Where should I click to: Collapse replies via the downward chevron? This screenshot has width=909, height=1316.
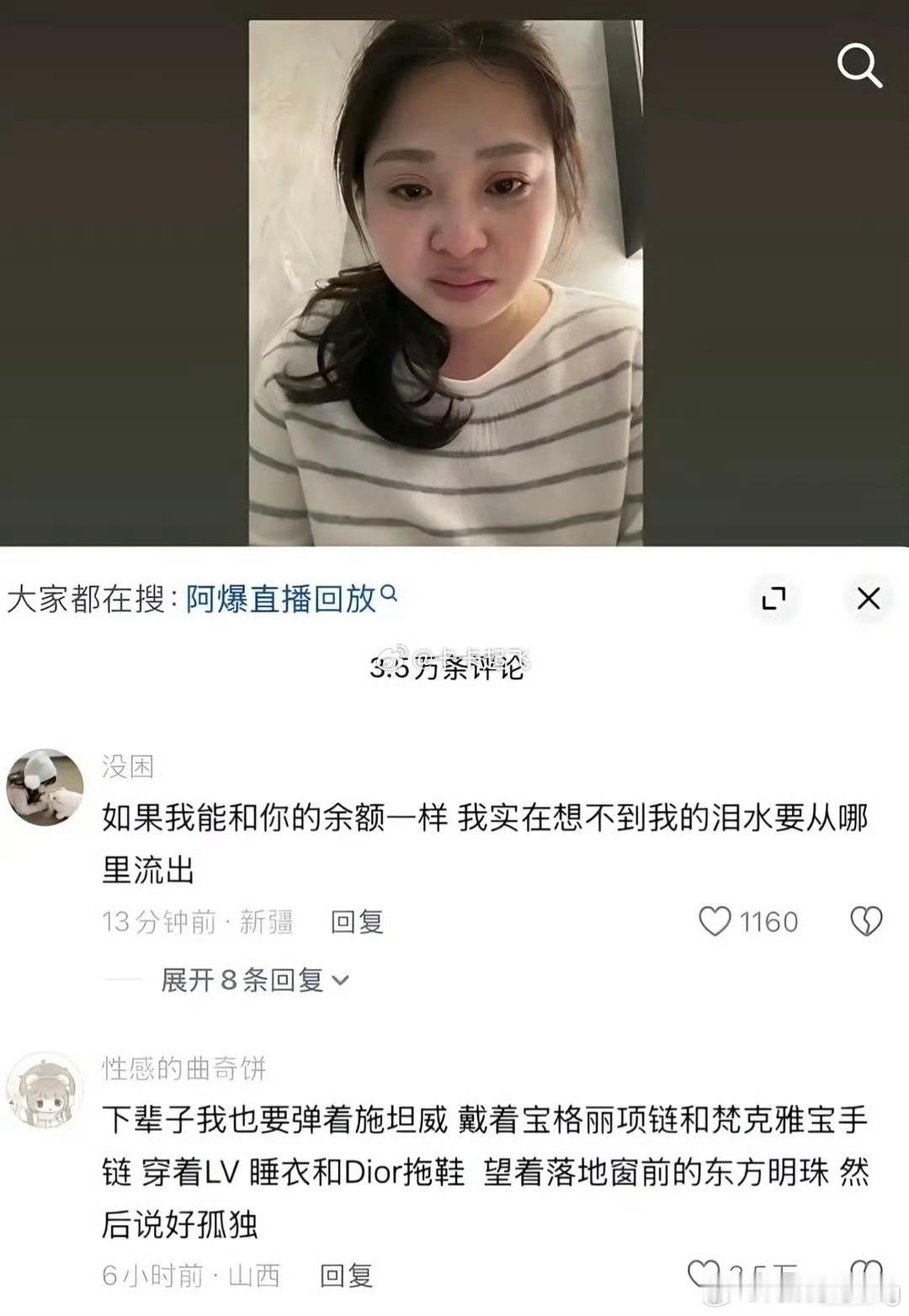[340, 979]
